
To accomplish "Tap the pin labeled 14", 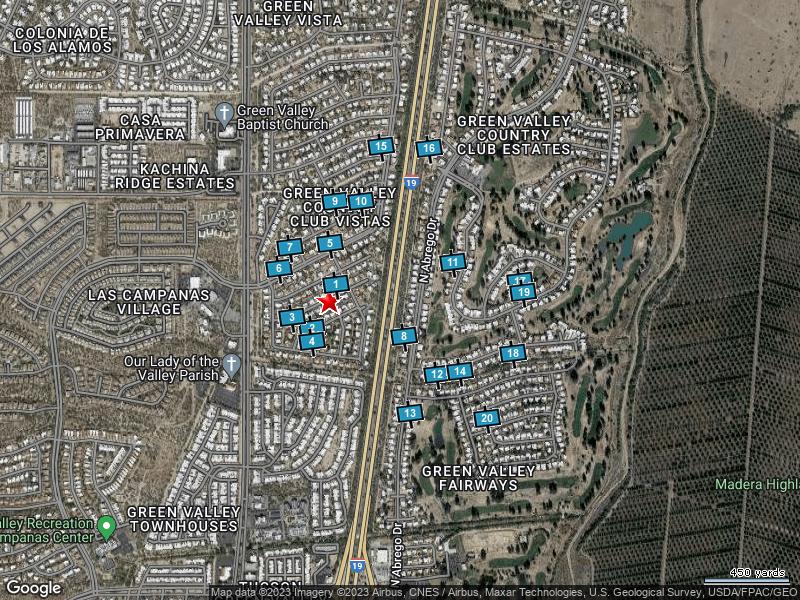I will (459, 372).
